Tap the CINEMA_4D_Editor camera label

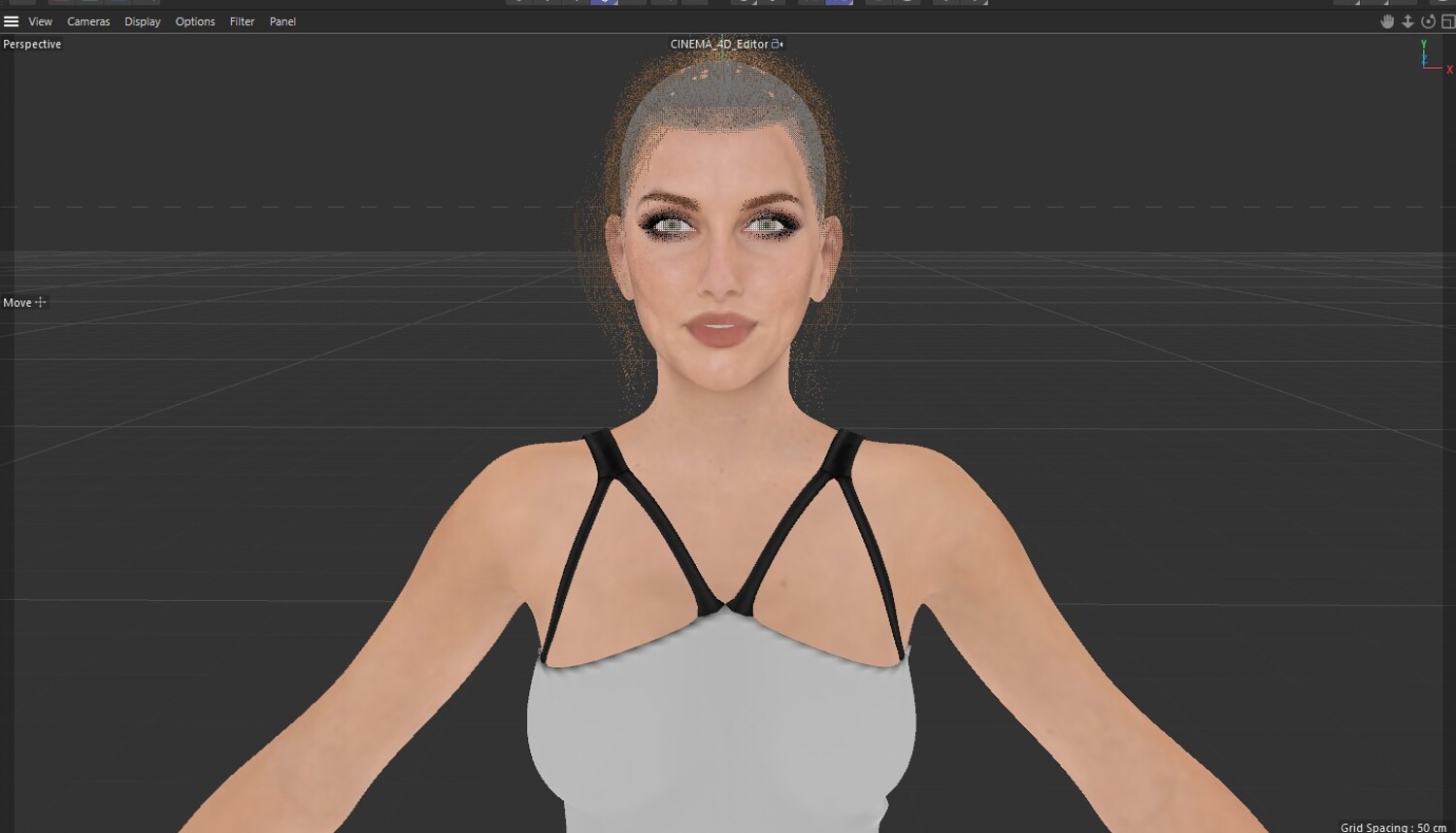[719, 44]
